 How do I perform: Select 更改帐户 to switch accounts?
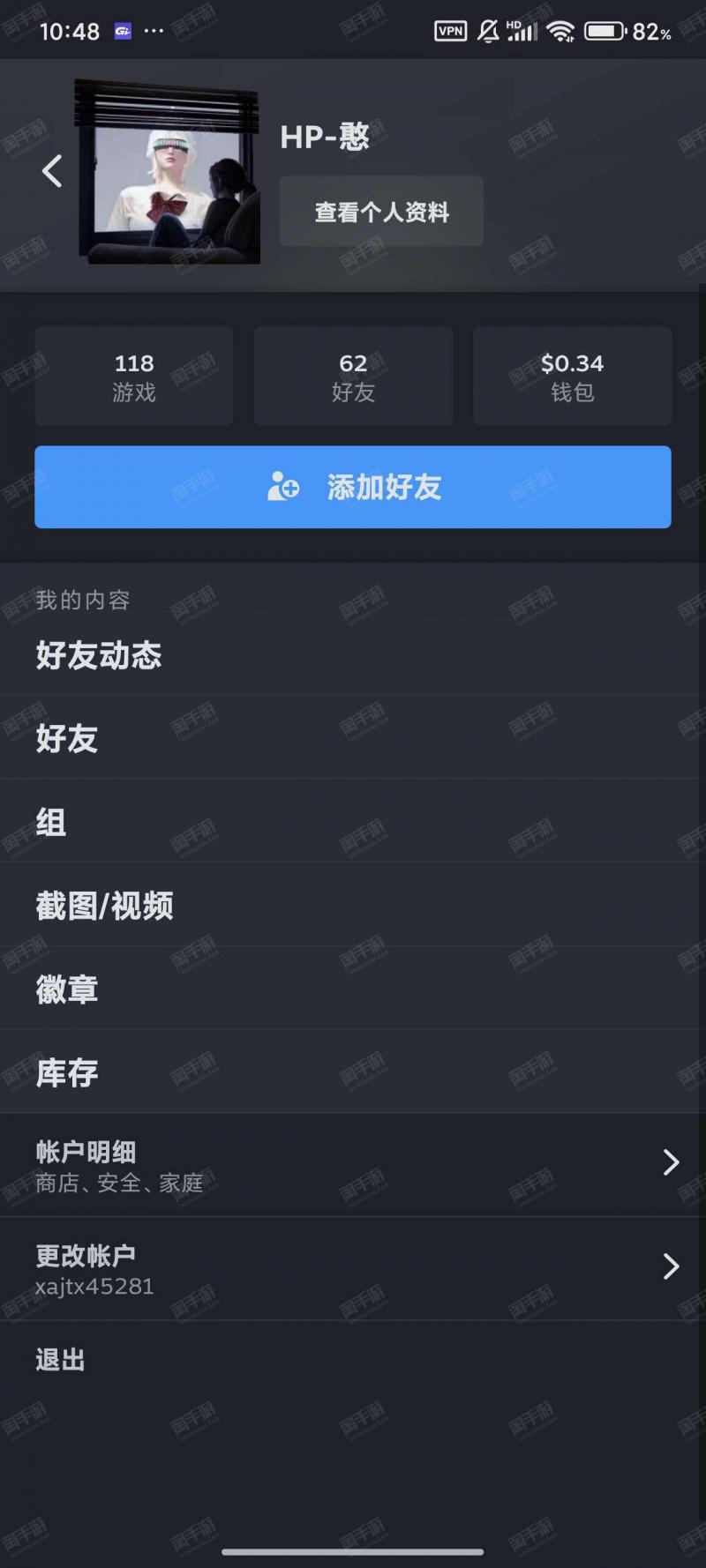tap(353, 1268)
